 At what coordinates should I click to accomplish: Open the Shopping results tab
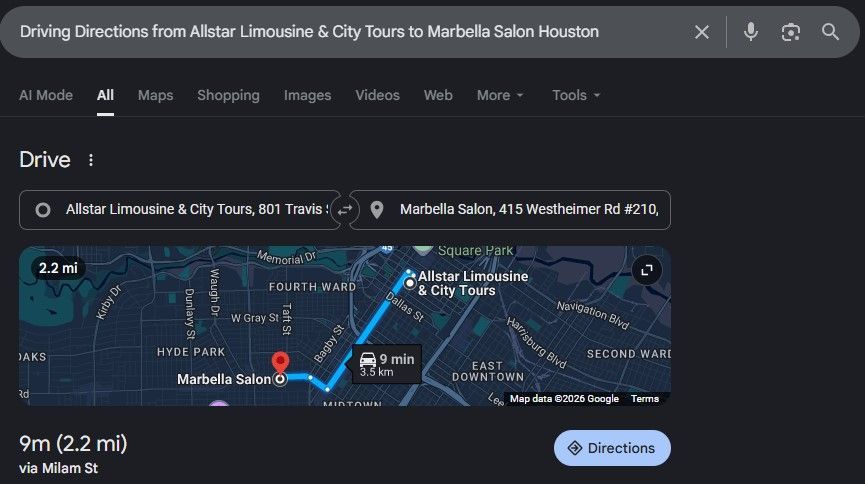coord(228,95)
